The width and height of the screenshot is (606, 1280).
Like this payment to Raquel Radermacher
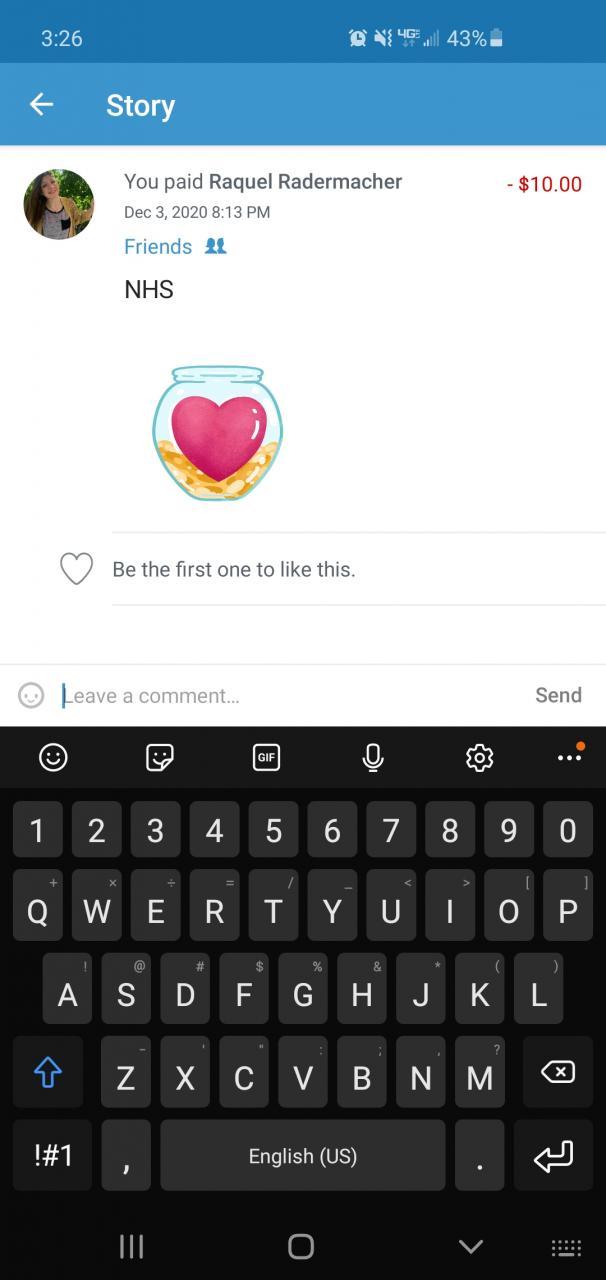pyautogui.click(x=76, y=569)
